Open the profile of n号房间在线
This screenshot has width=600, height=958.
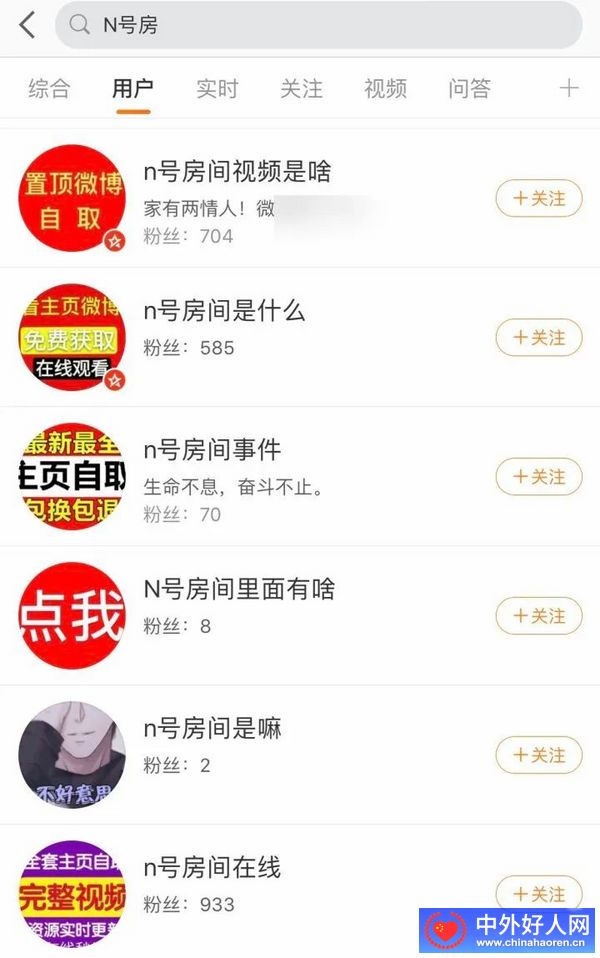pos(211,868)
